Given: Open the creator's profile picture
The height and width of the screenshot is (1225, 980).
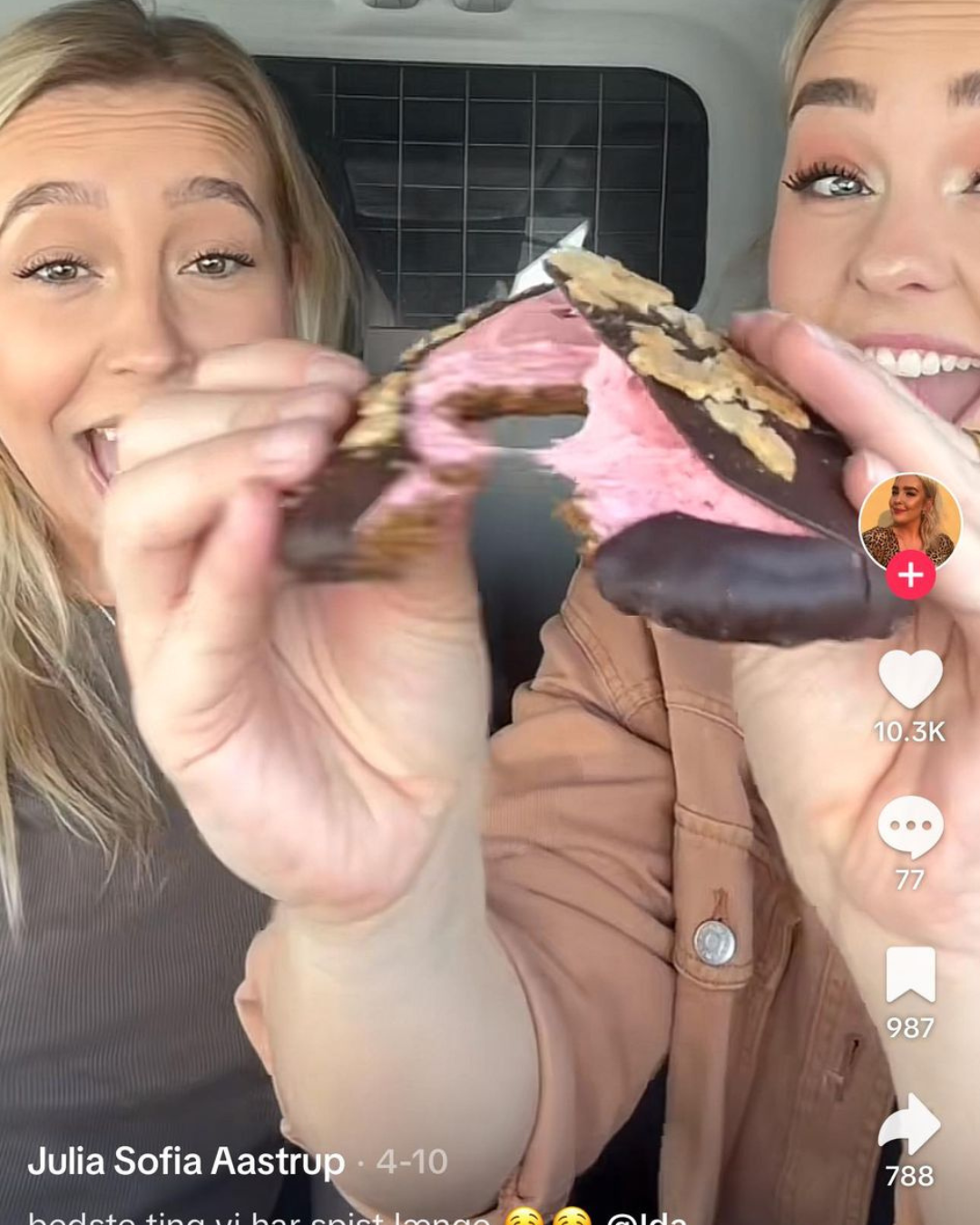Looking at the screenshot, I should pos(909,519).
